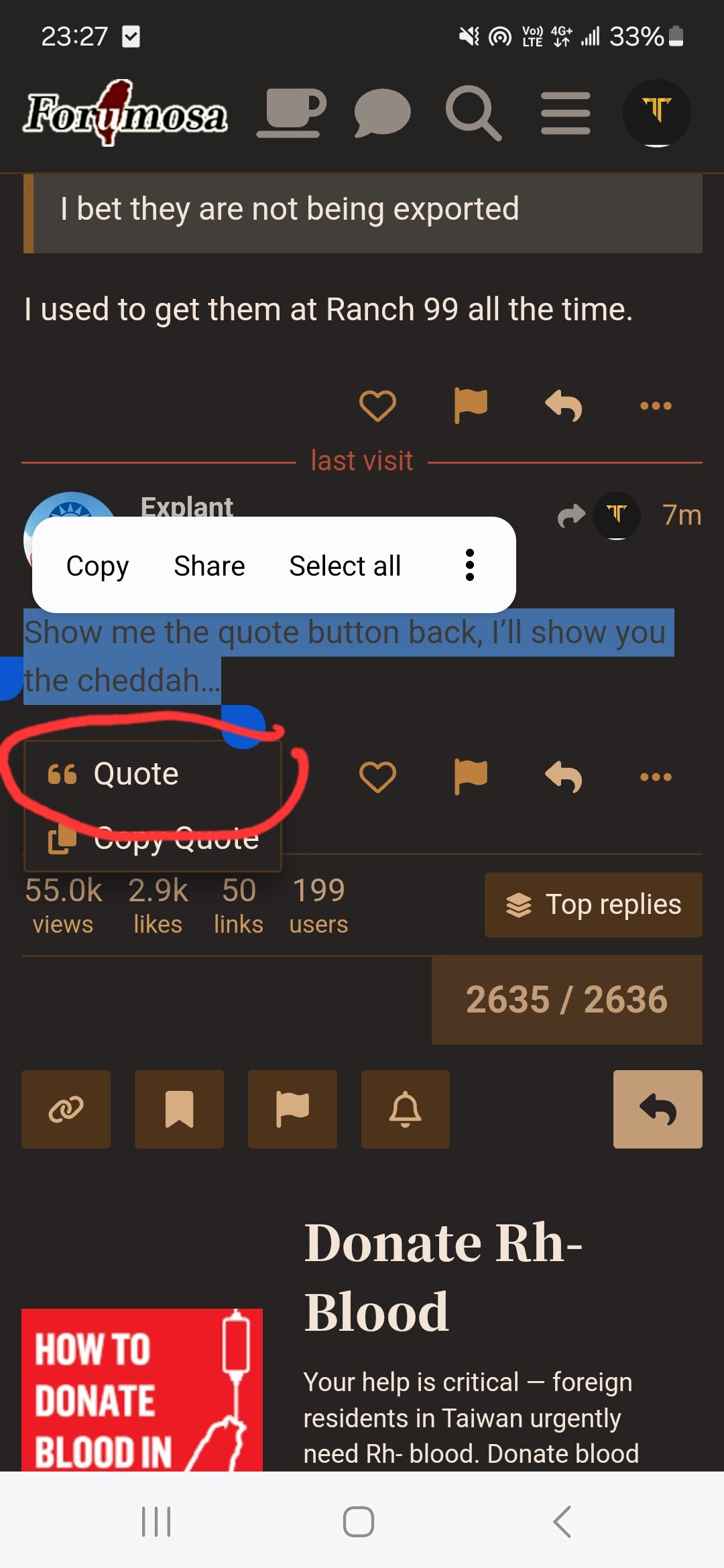Go back with system back button

(x=562, y=1521)
